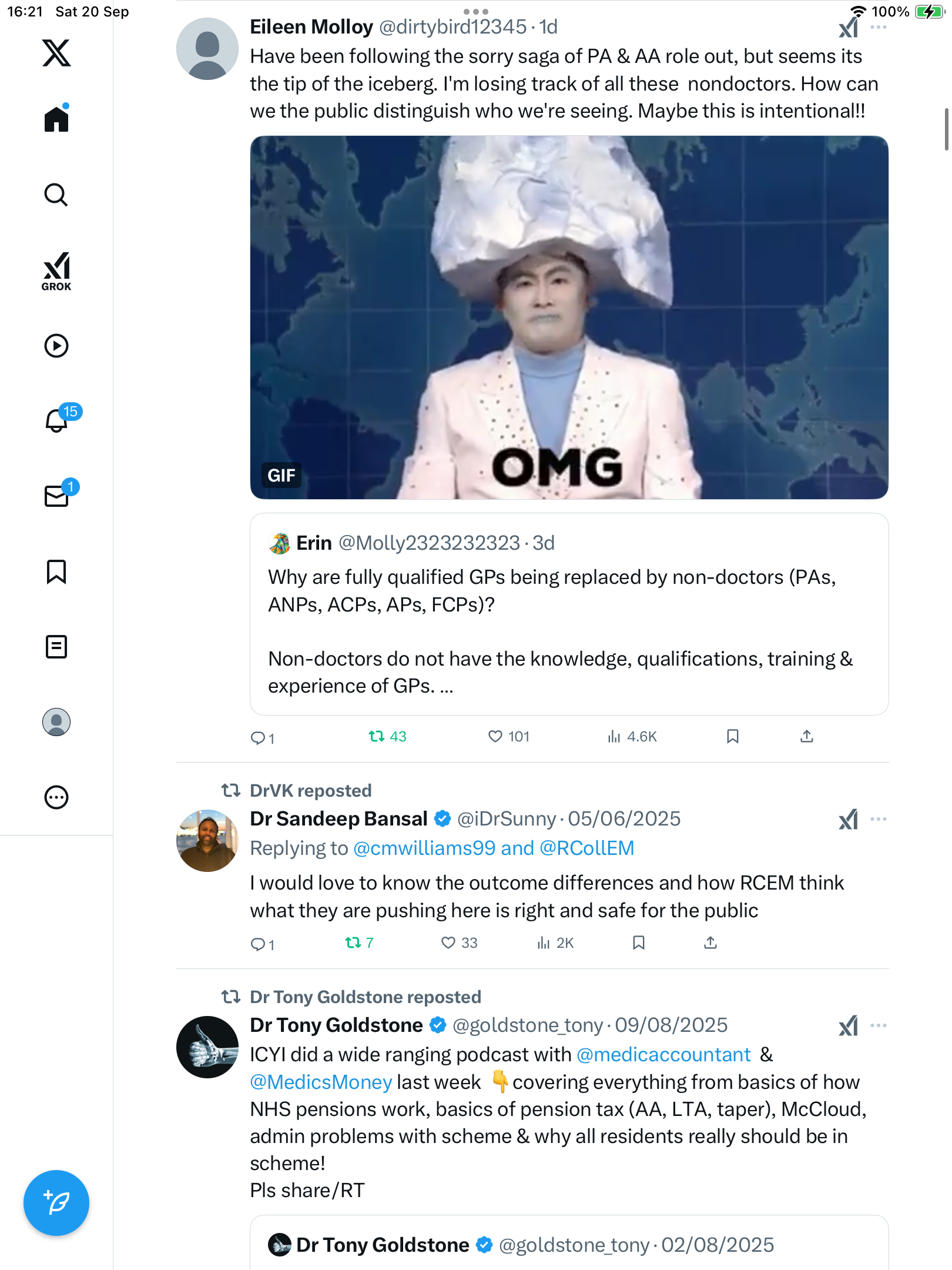Open the @RCollEM mention link
The width and height of the screenshot is (952, 1270).
tap(586, 848)
